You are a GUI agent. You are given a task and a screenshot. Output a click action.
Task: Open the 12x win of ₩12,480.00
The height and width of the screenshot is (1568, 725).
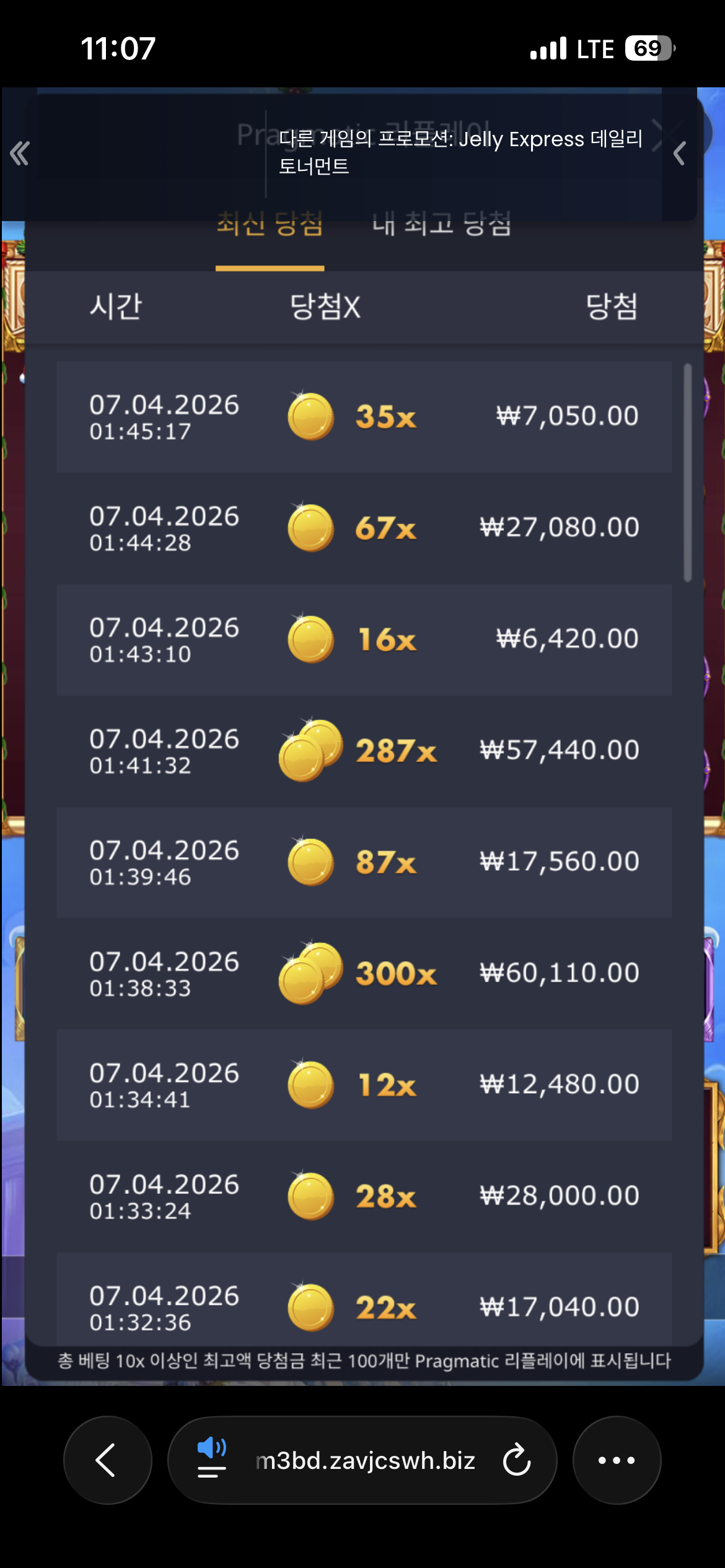coord(364,1085)
